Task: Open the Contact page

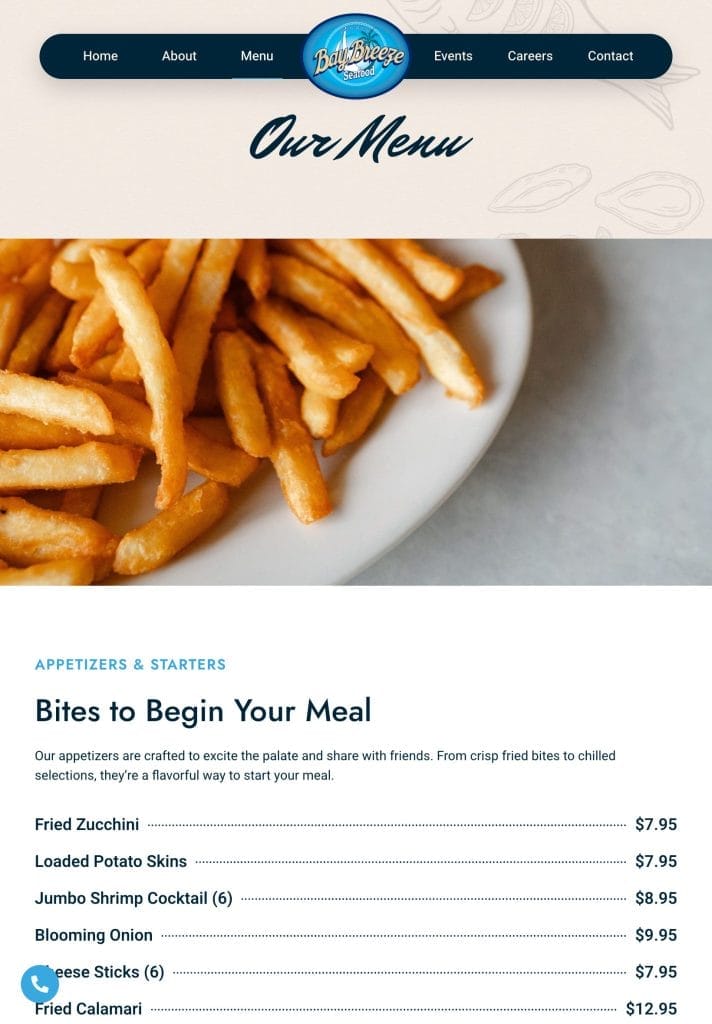Action: coord(610,56)
